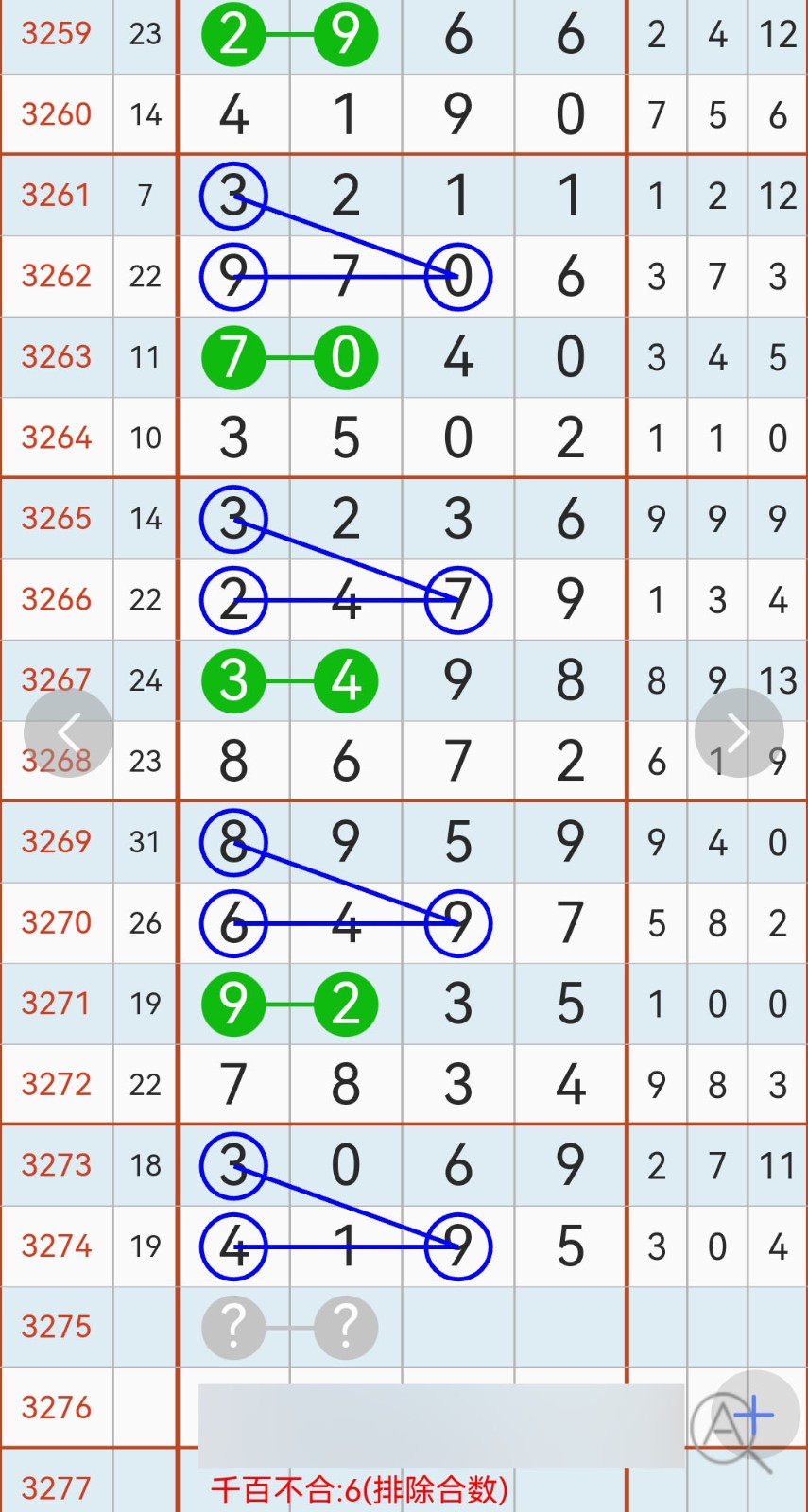Select the green circled 7 in row 3263
The height and width of the screenshot is (1512, 808).
pyautogui.click(x=233, y=357)
